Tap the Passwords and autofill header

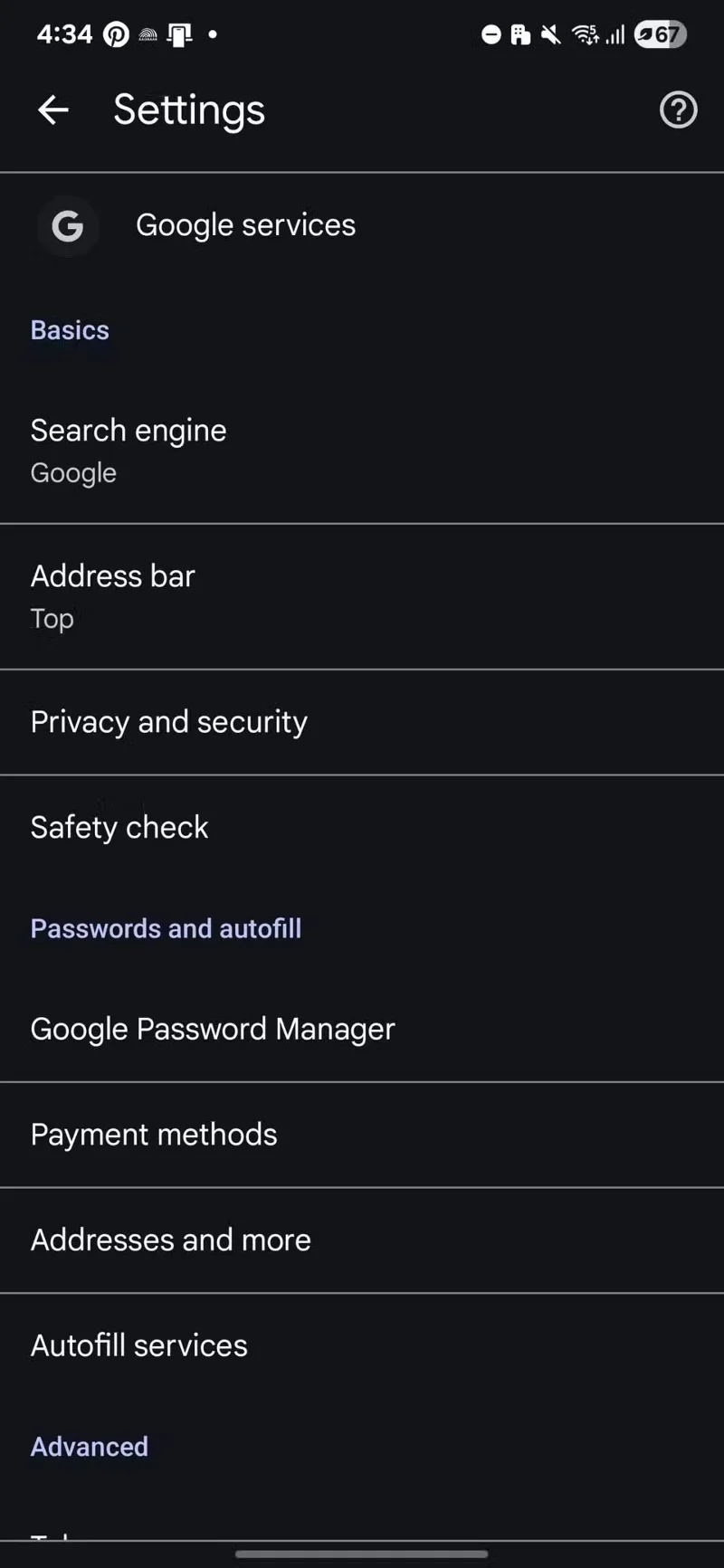click(x=166, y=927)
